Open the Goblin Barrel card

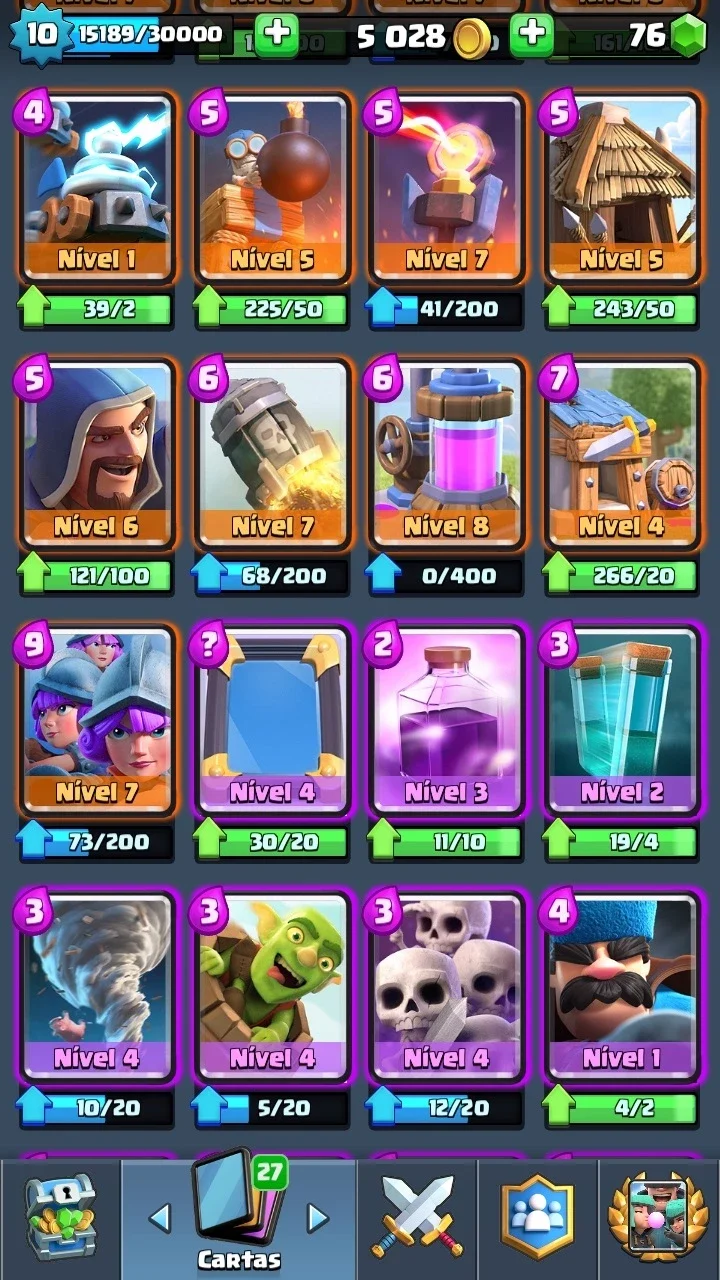click(272, 987)
